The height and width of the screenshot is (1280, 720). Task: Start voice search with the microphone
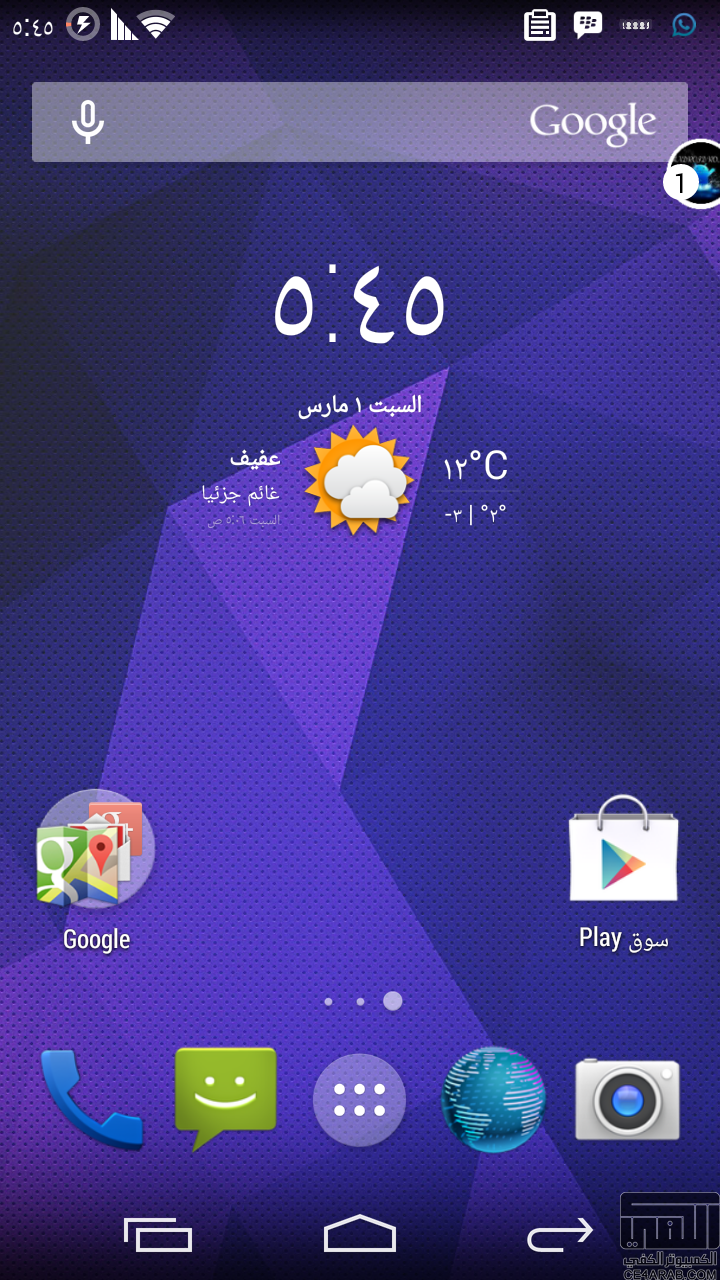[x=88, y=122]
